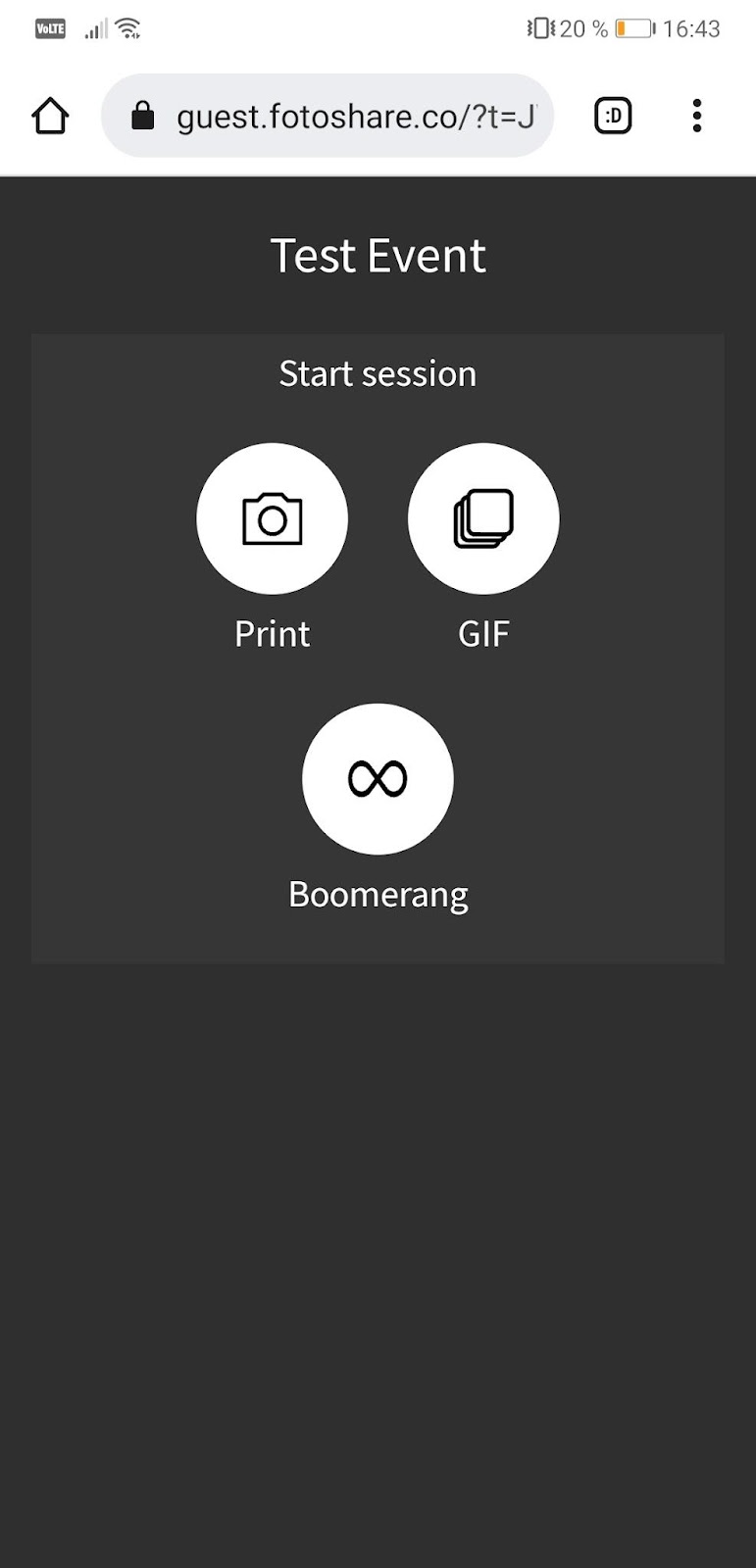Go to the browser home page
This screenshot has height=1568, width=756.
pyautogui.click(x=50, y=116)
